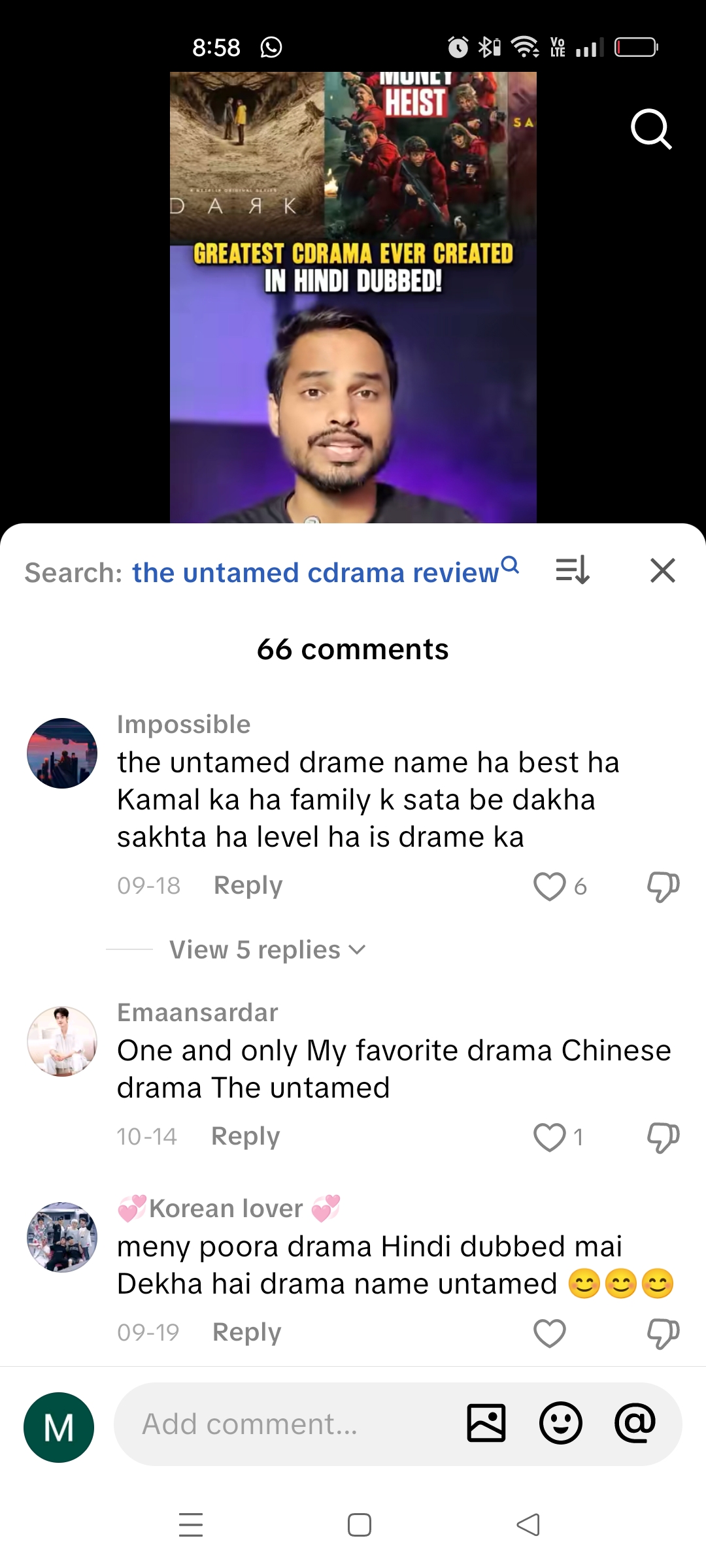Dislike Emaansardar's comment
This screenshot has height=1568, width=706.
[x=662, y=1137]
